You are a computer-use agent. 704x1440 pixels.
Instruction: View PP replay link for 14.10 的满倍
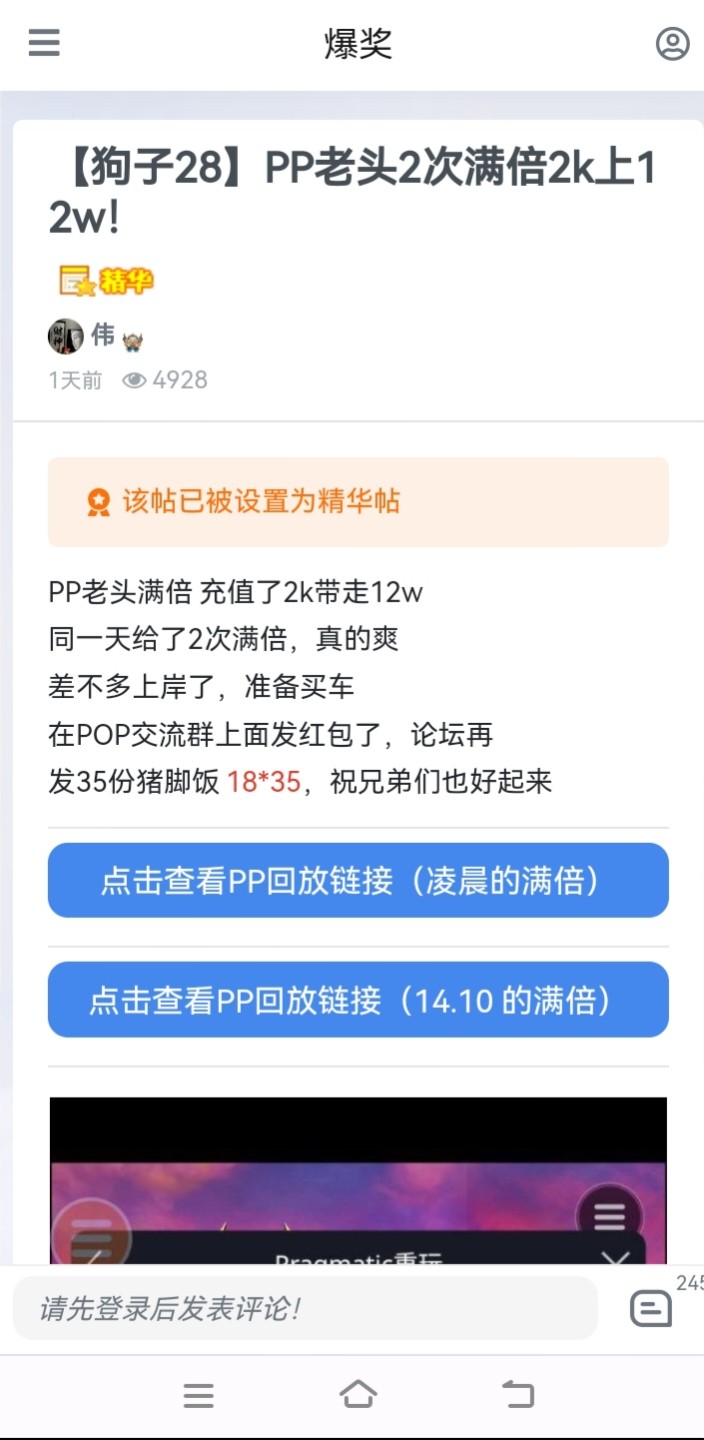(x=358, y=1000)
